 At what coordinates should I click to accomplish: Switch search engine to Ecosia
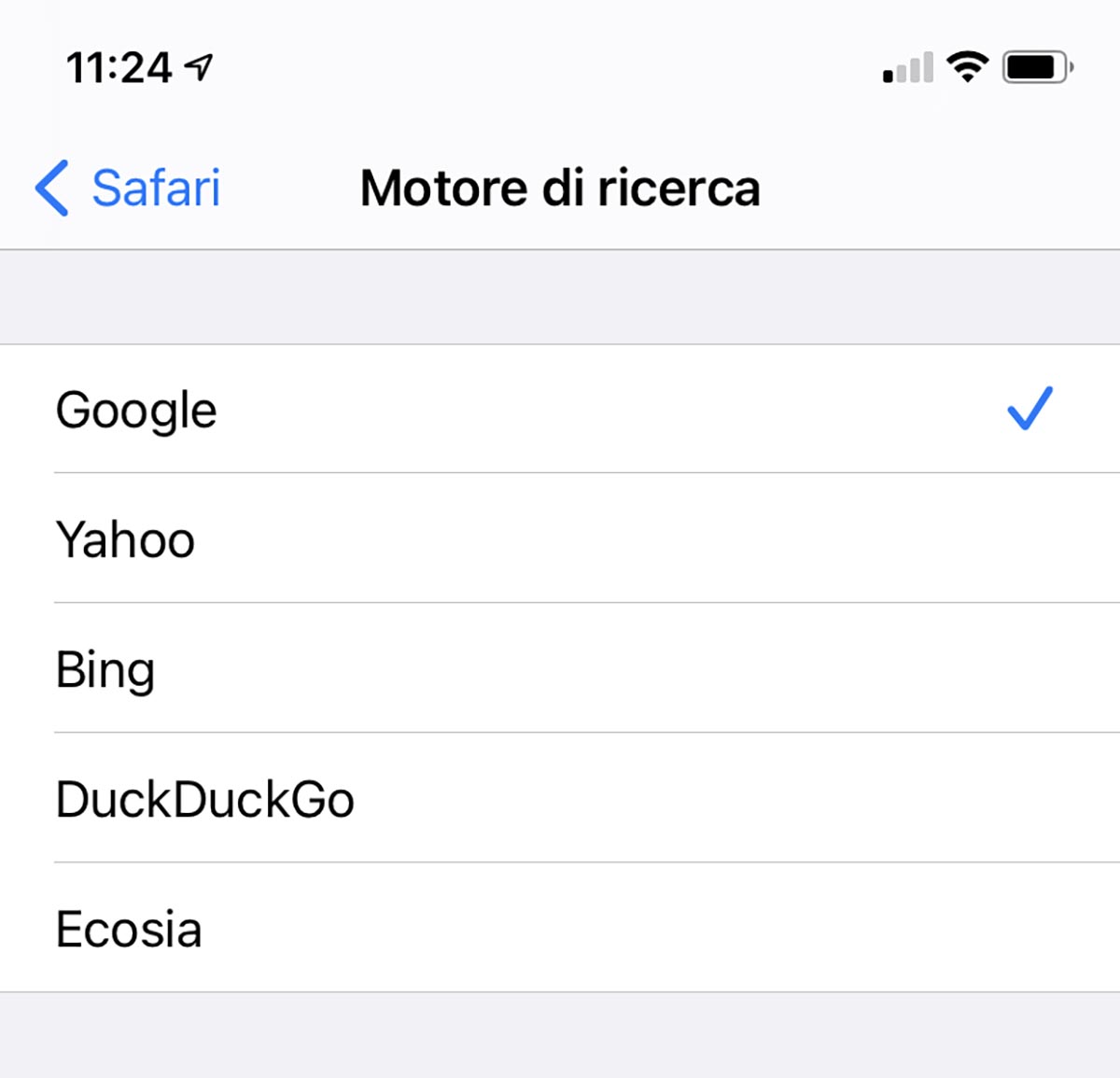coord(129,929)
